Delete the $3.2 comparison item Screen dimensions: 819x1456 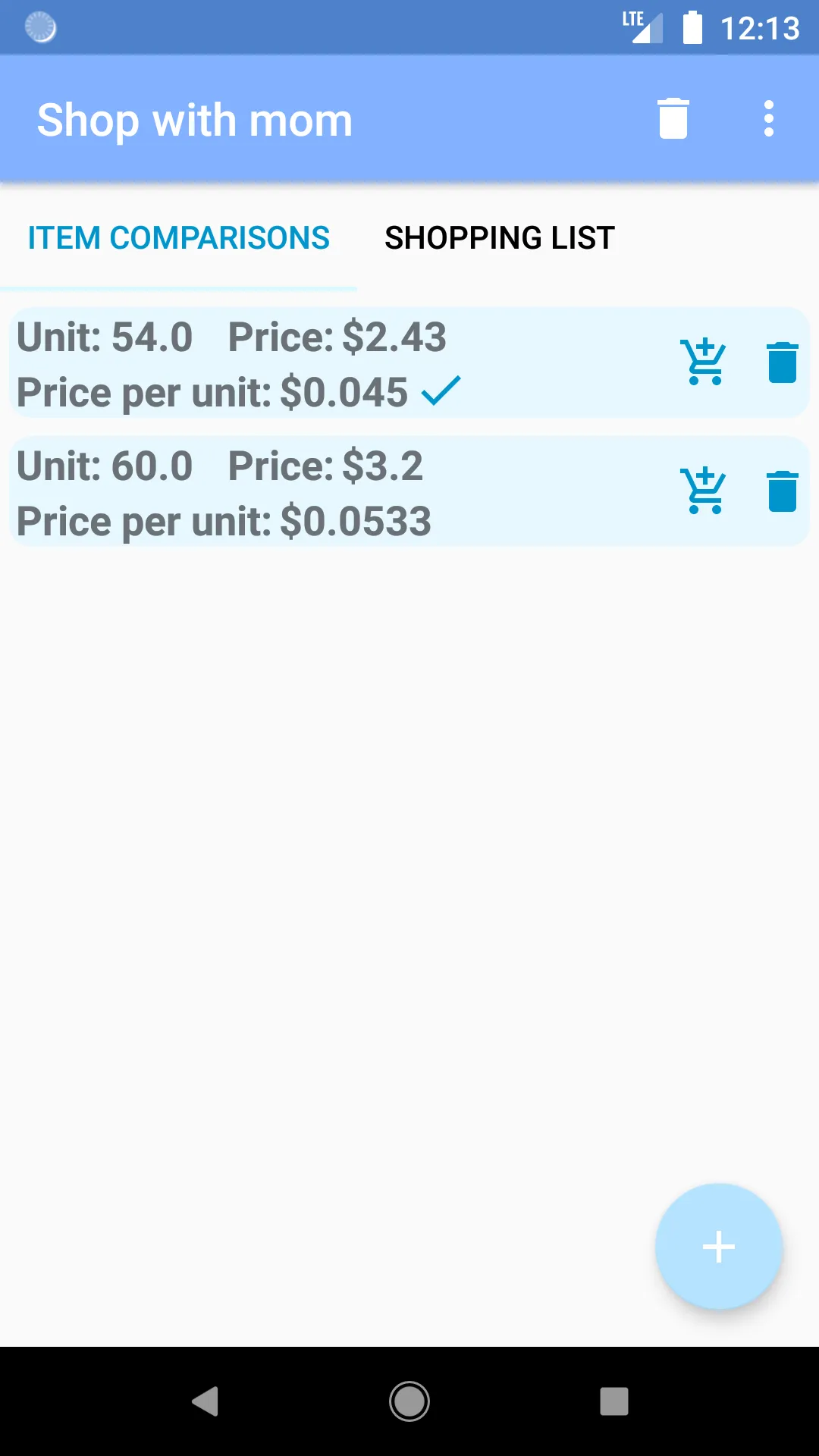tap(782, 491)
